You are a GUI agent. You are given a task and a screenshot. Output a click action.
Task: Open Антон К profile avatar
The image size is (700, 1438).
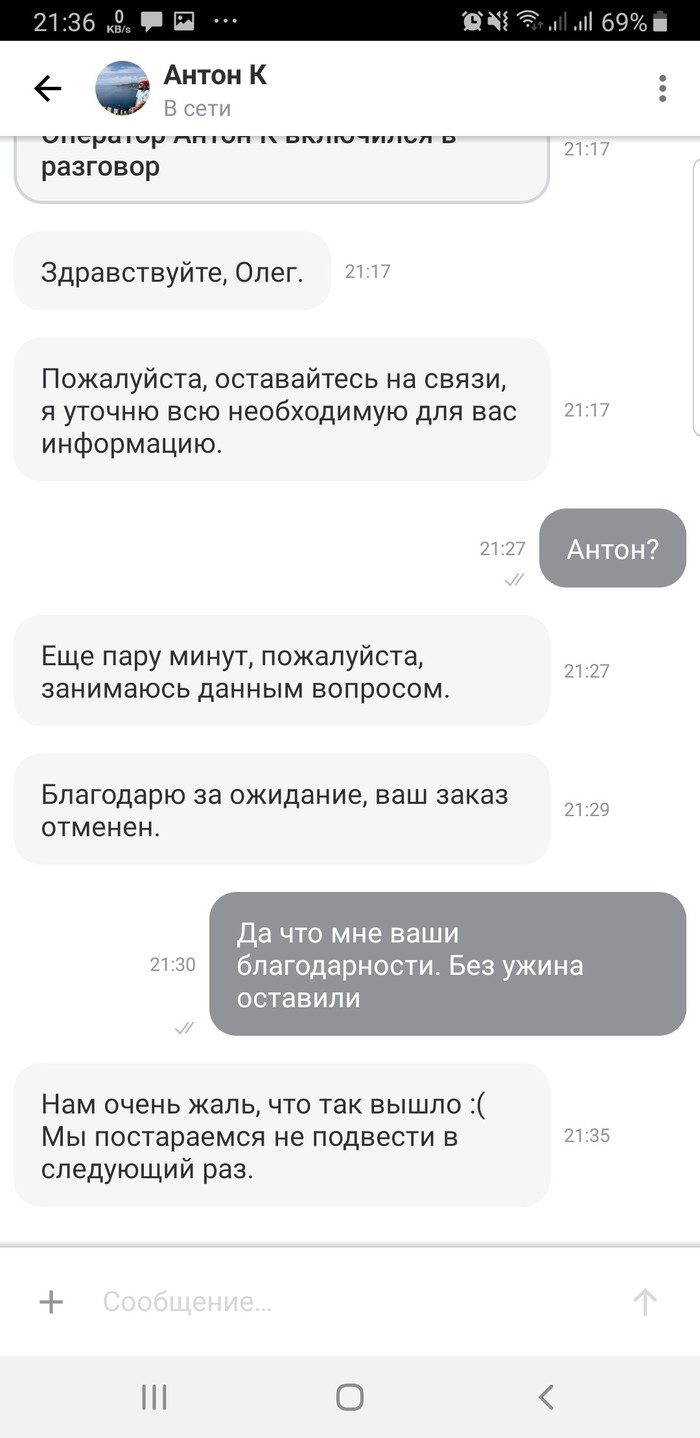coord(122,89)
